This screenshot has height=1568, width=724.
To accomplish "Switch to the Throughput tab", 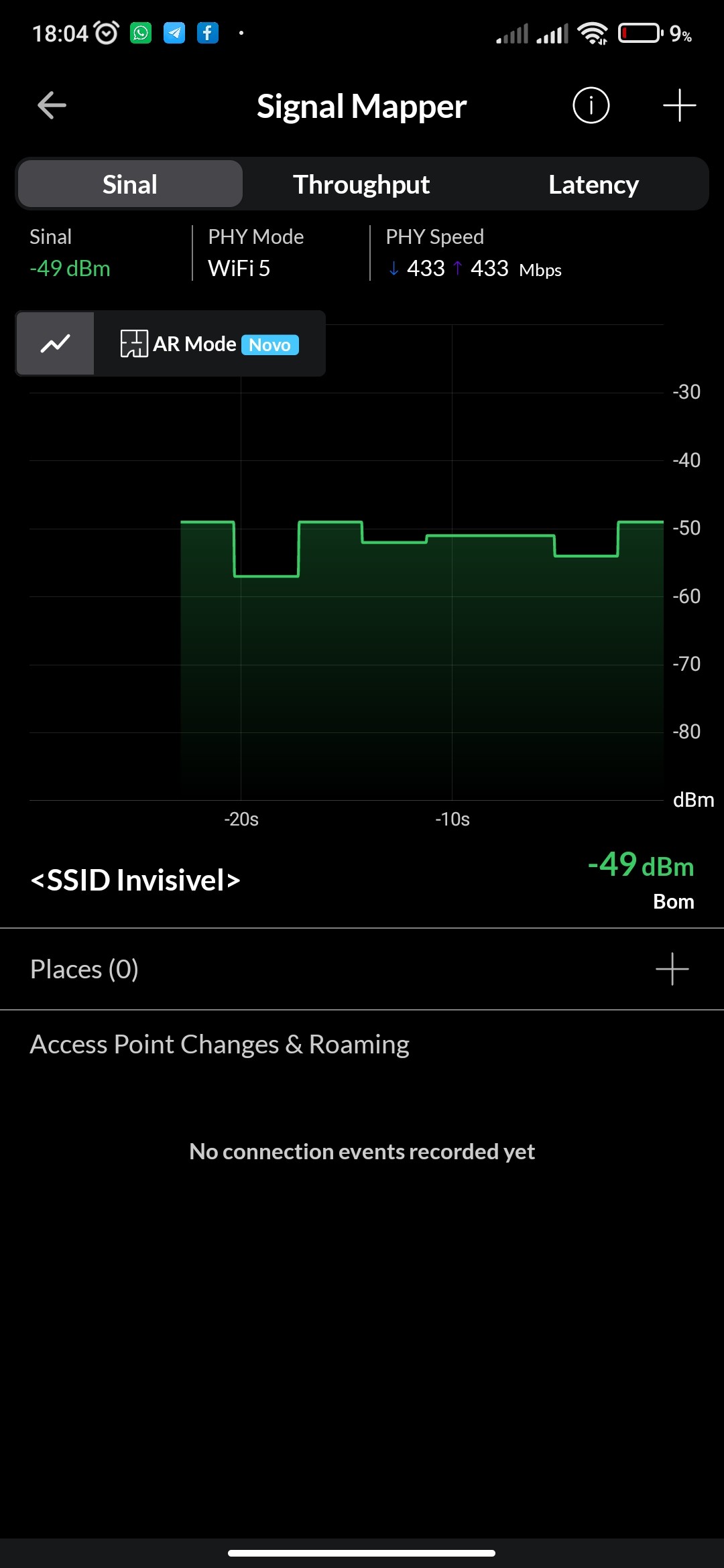I will 361,184.
